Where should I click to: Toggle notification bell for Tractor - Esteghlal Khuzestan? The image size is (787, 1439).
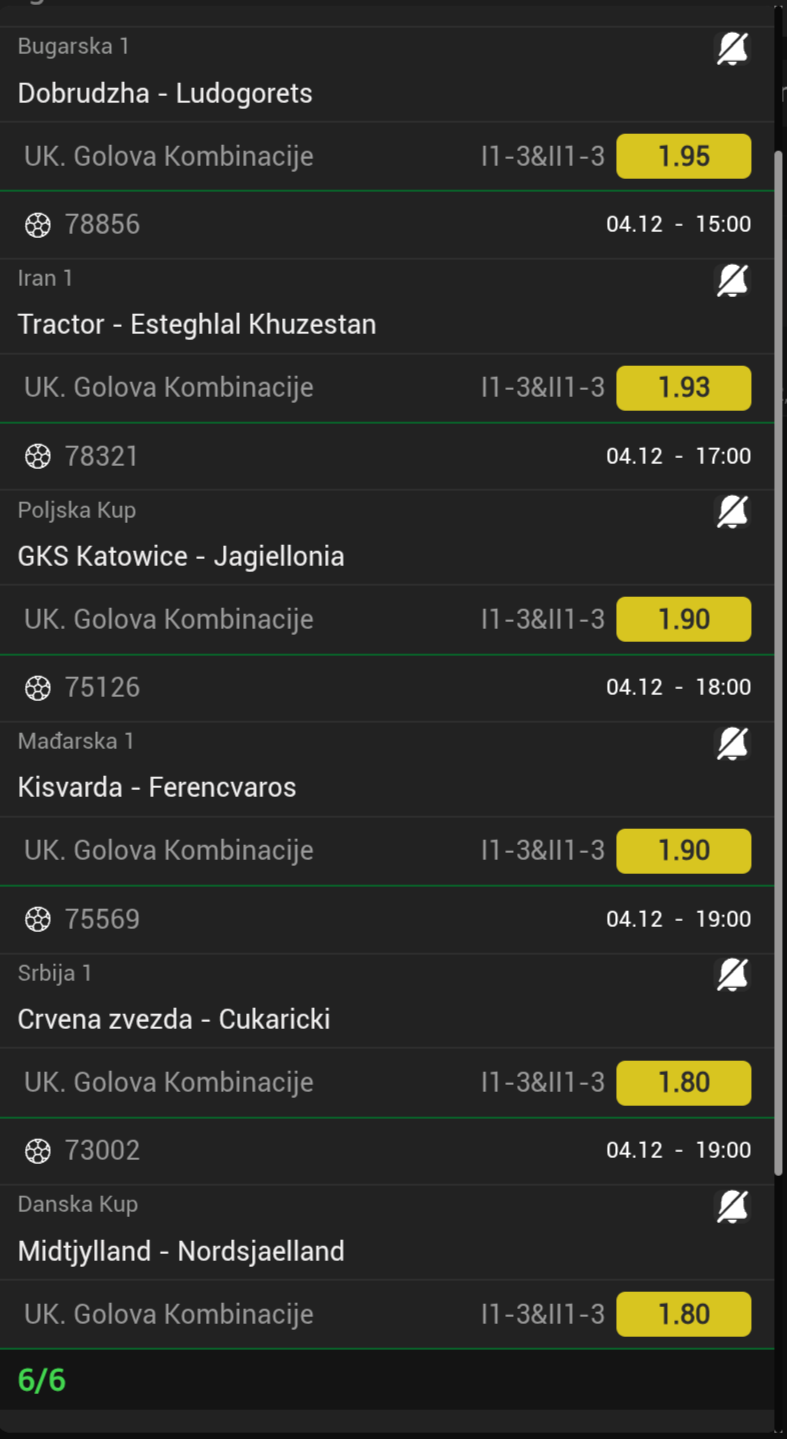(x=732, y=280)
